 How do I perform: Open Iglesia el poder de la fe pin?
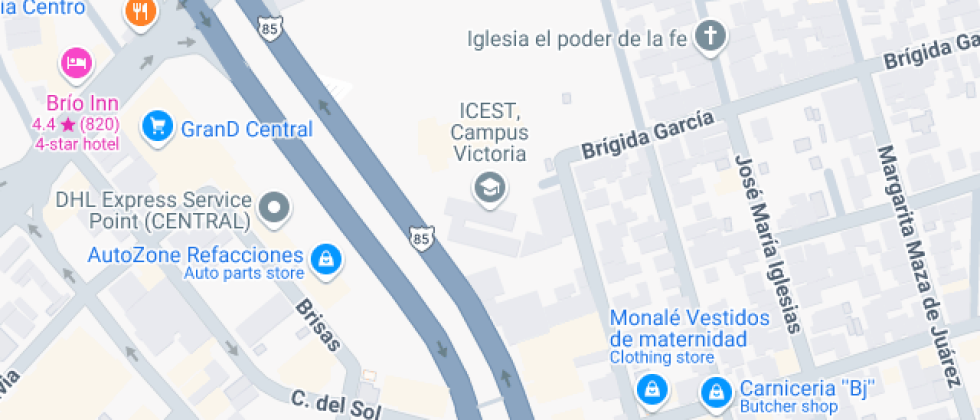[711, 37]
